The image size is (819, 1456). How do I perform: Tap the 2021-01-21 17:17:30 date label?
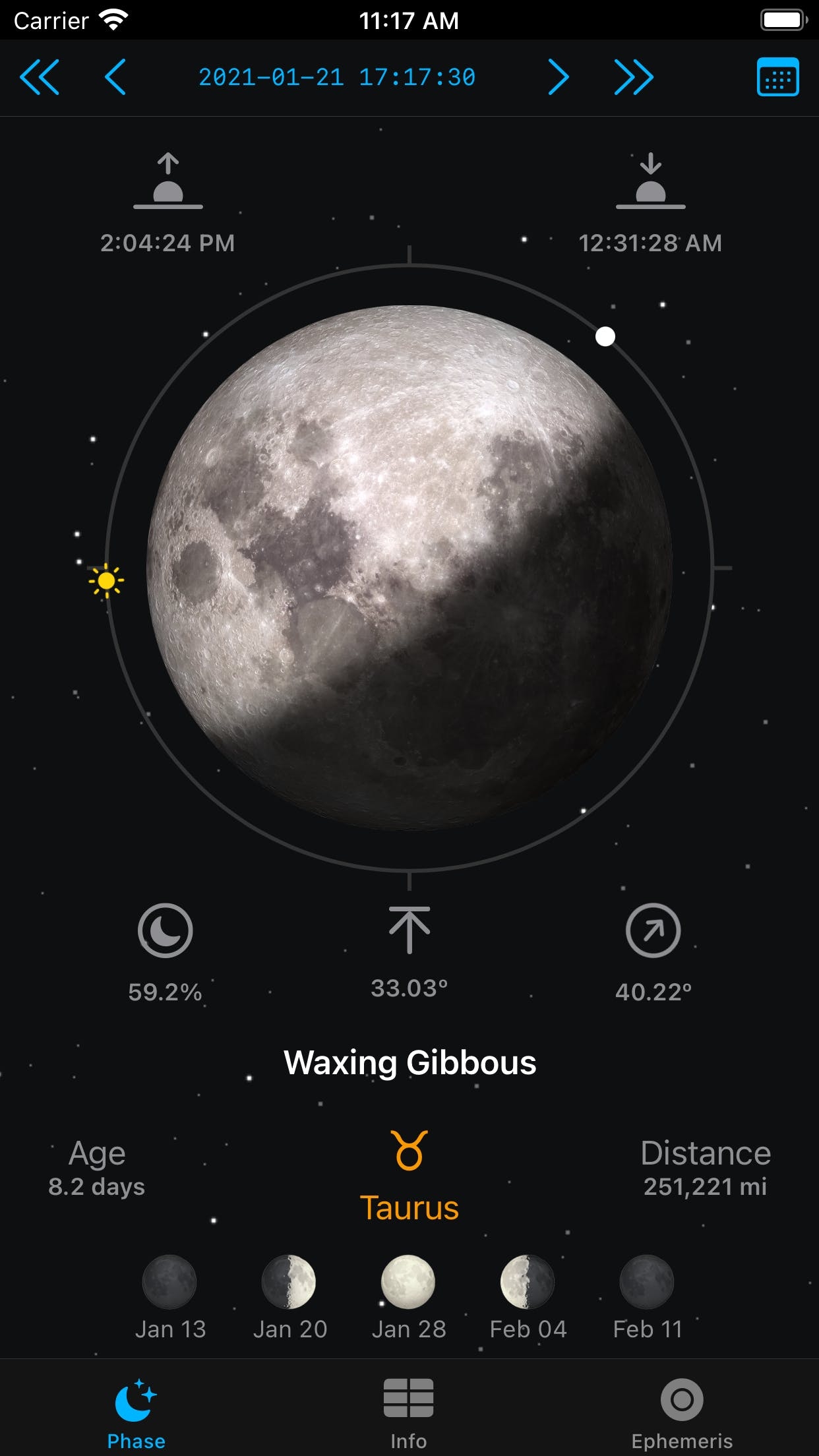[337, 77]
